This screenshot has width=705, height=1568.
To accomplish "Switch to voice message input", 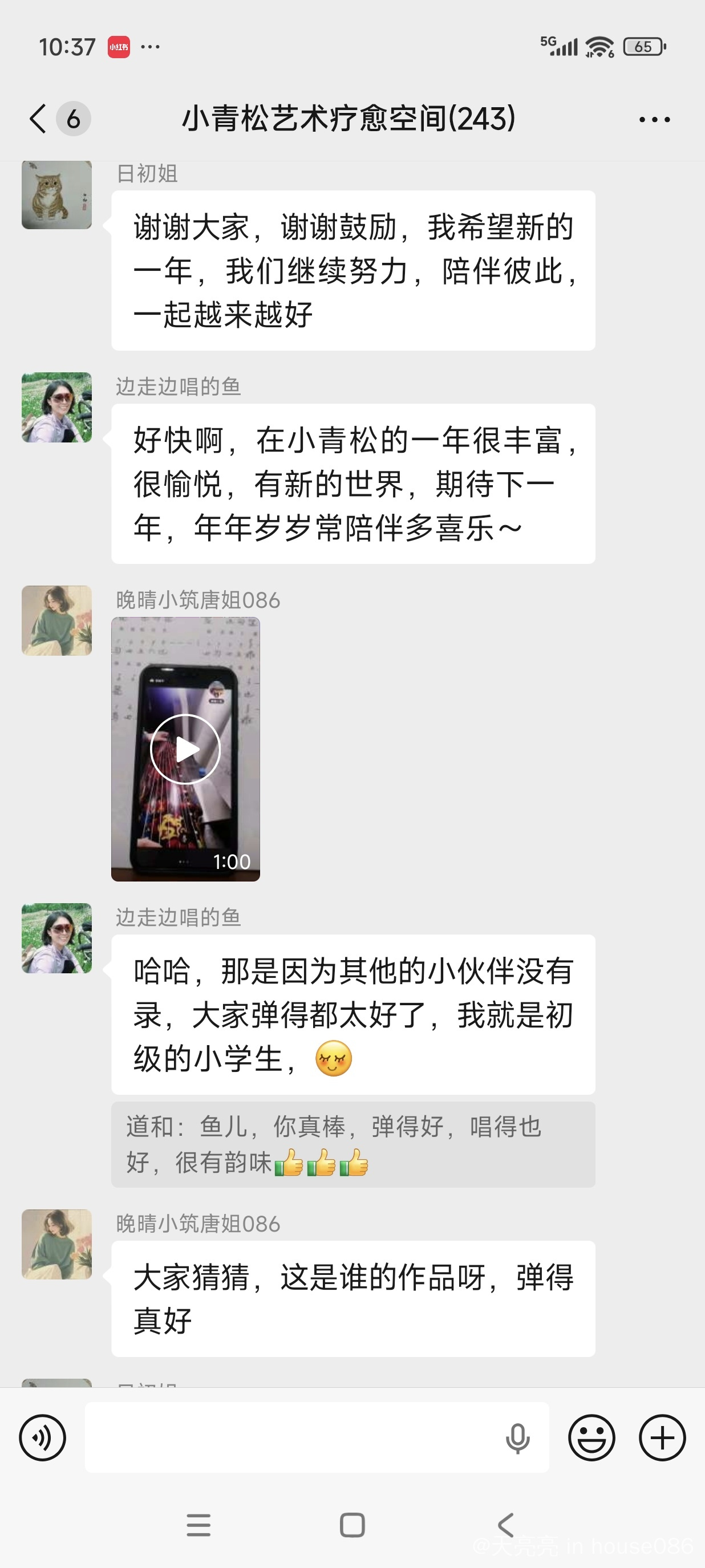I will coord(43,1438).
